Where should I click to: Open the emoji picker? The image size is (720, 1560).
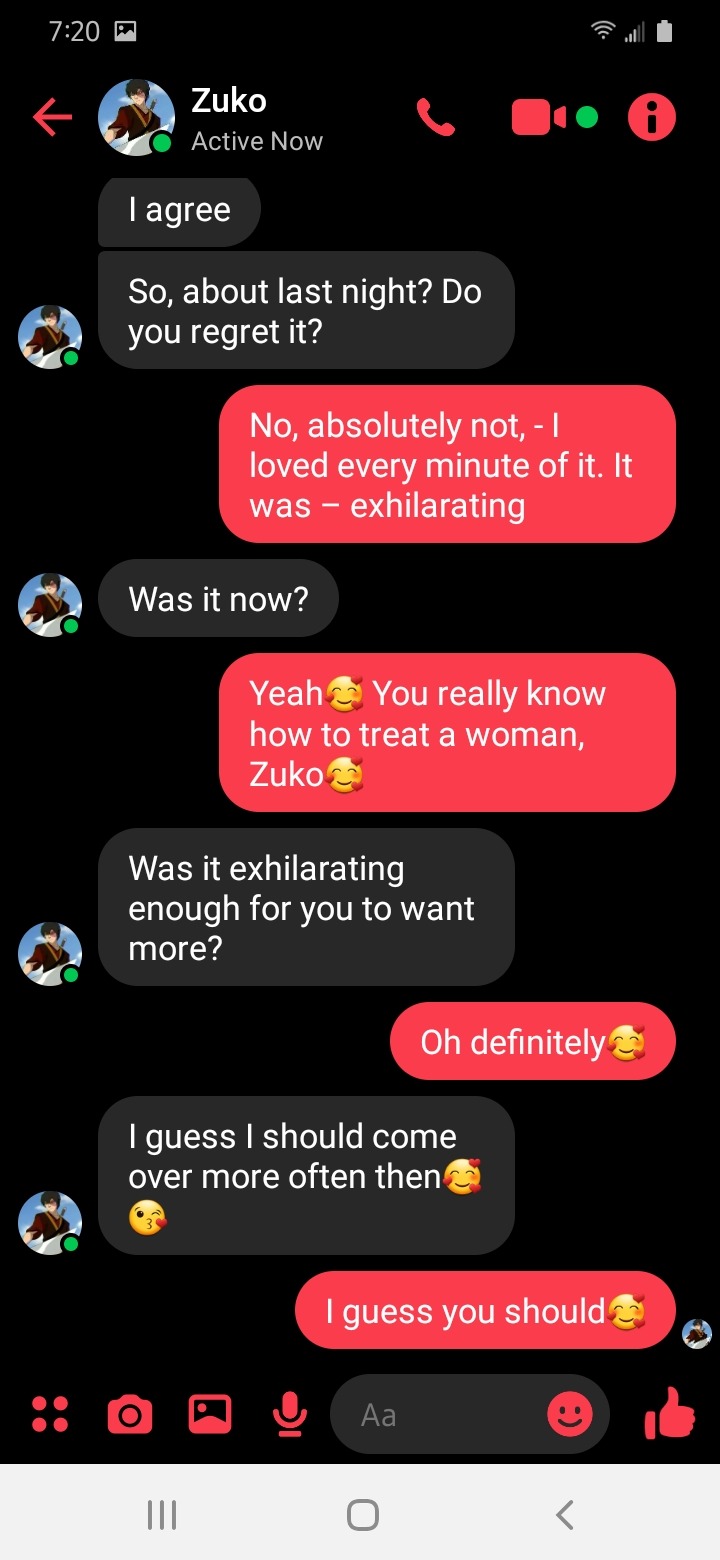pos(570,1414)
